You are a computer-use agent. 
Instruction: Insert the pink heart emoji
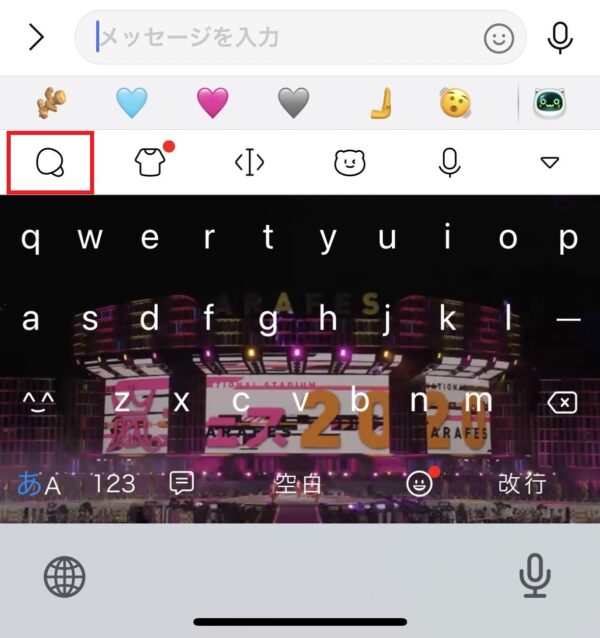212,102
